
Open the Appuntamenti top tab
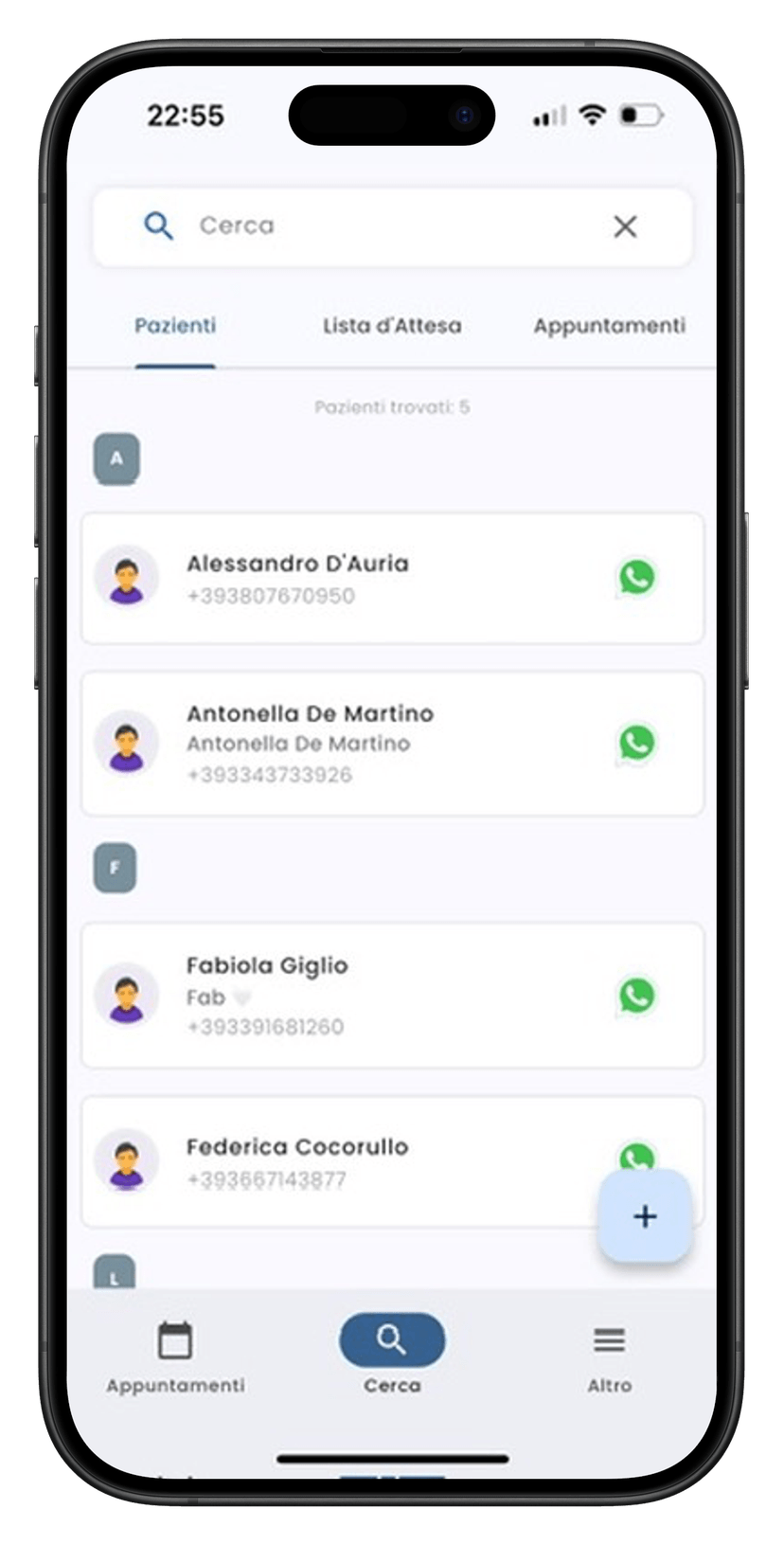pos(609,326)
